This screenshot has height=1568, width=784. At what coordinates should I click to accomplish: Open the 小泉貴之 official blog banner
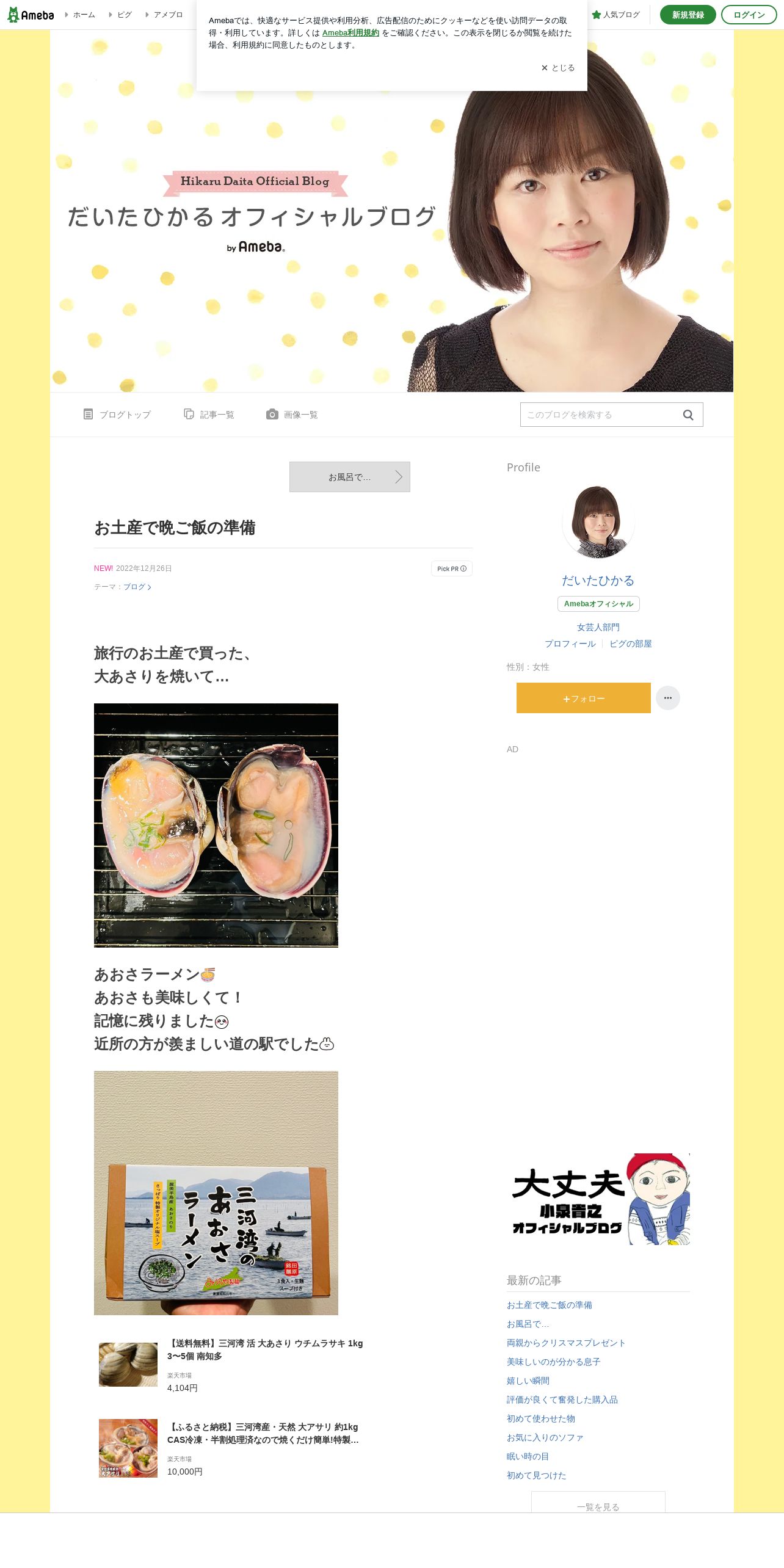(x=598, y=1199)
